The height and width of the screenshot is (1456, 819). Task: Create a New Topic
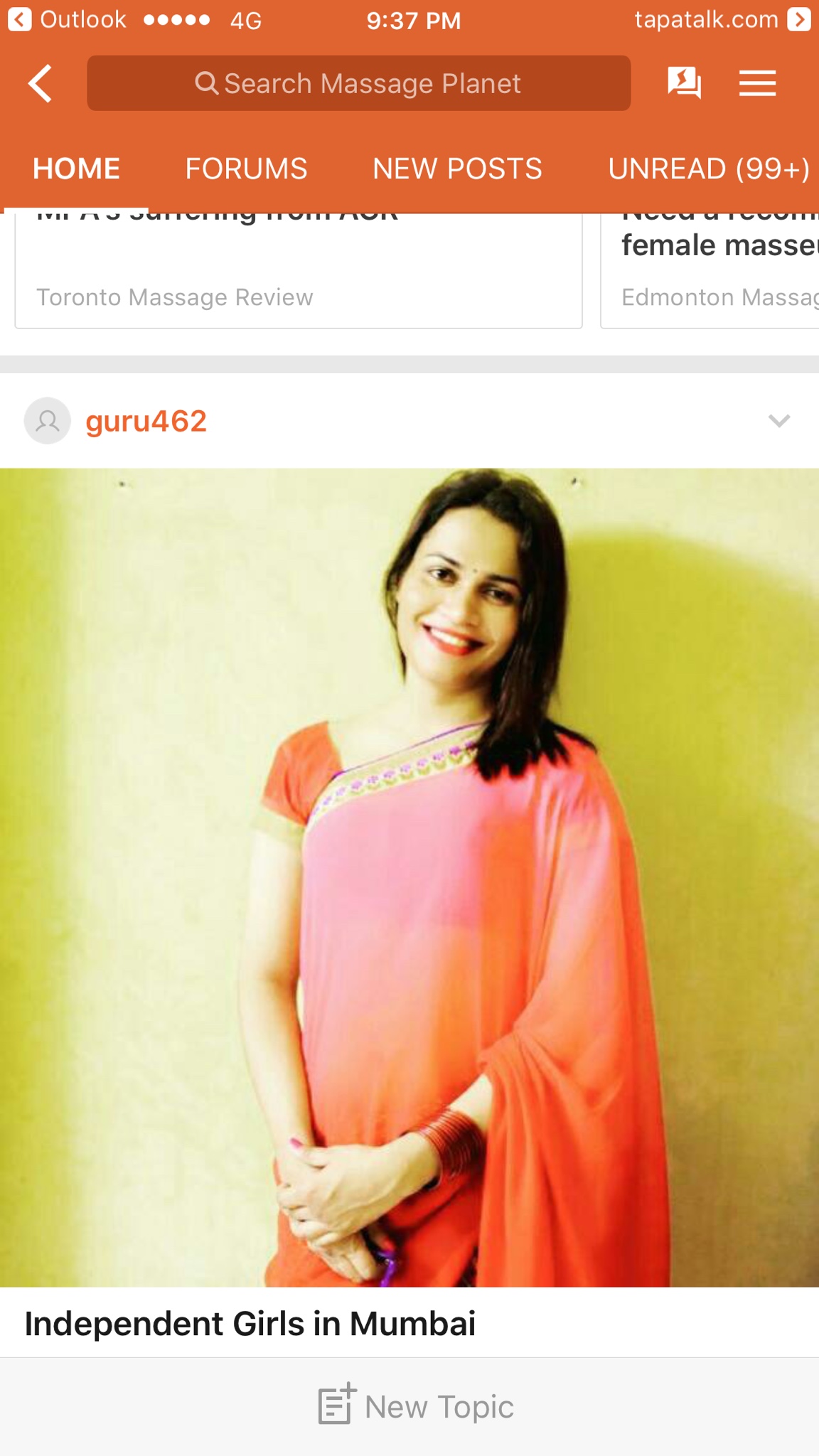[x=417, y=1406]
